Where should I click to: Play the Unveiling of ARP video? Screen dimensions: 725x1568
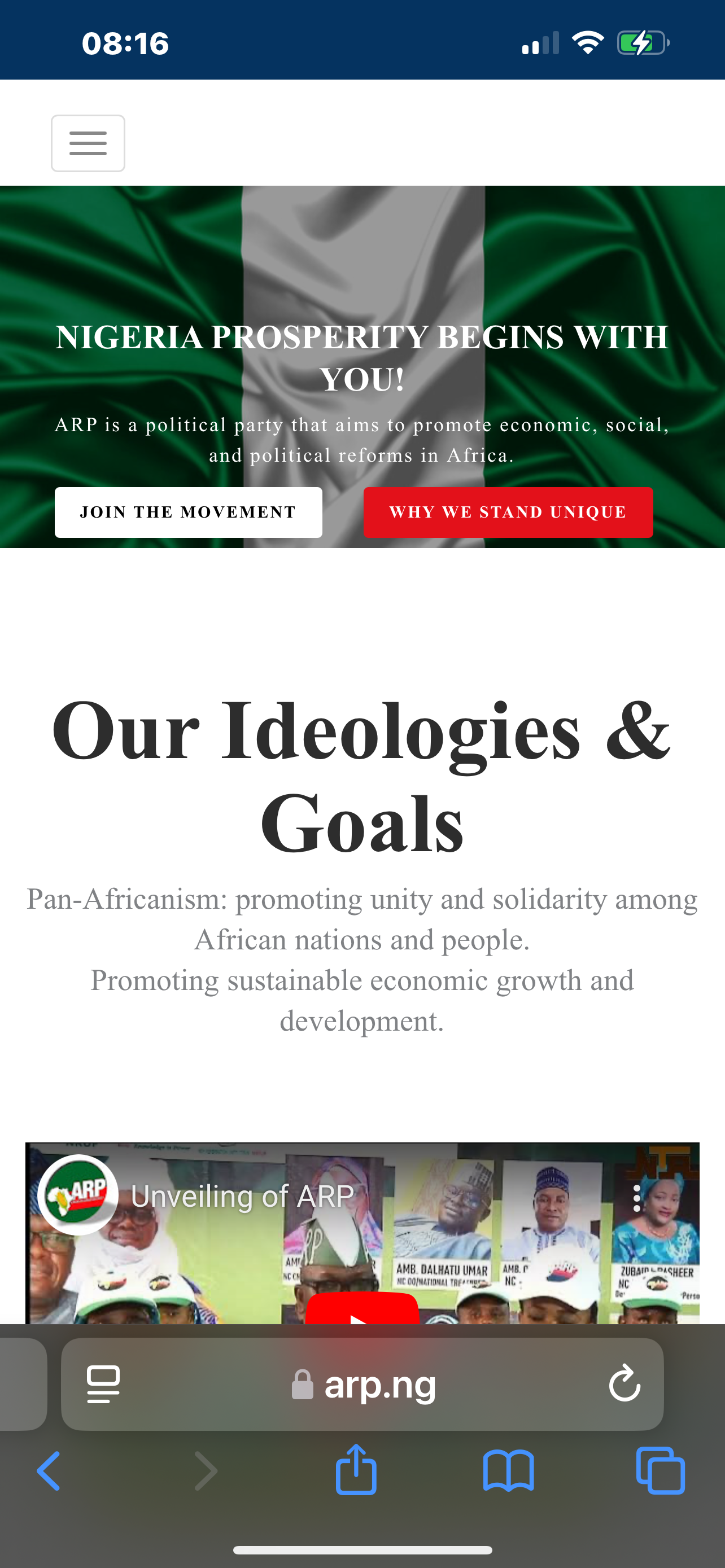[x=362, y=1310]
